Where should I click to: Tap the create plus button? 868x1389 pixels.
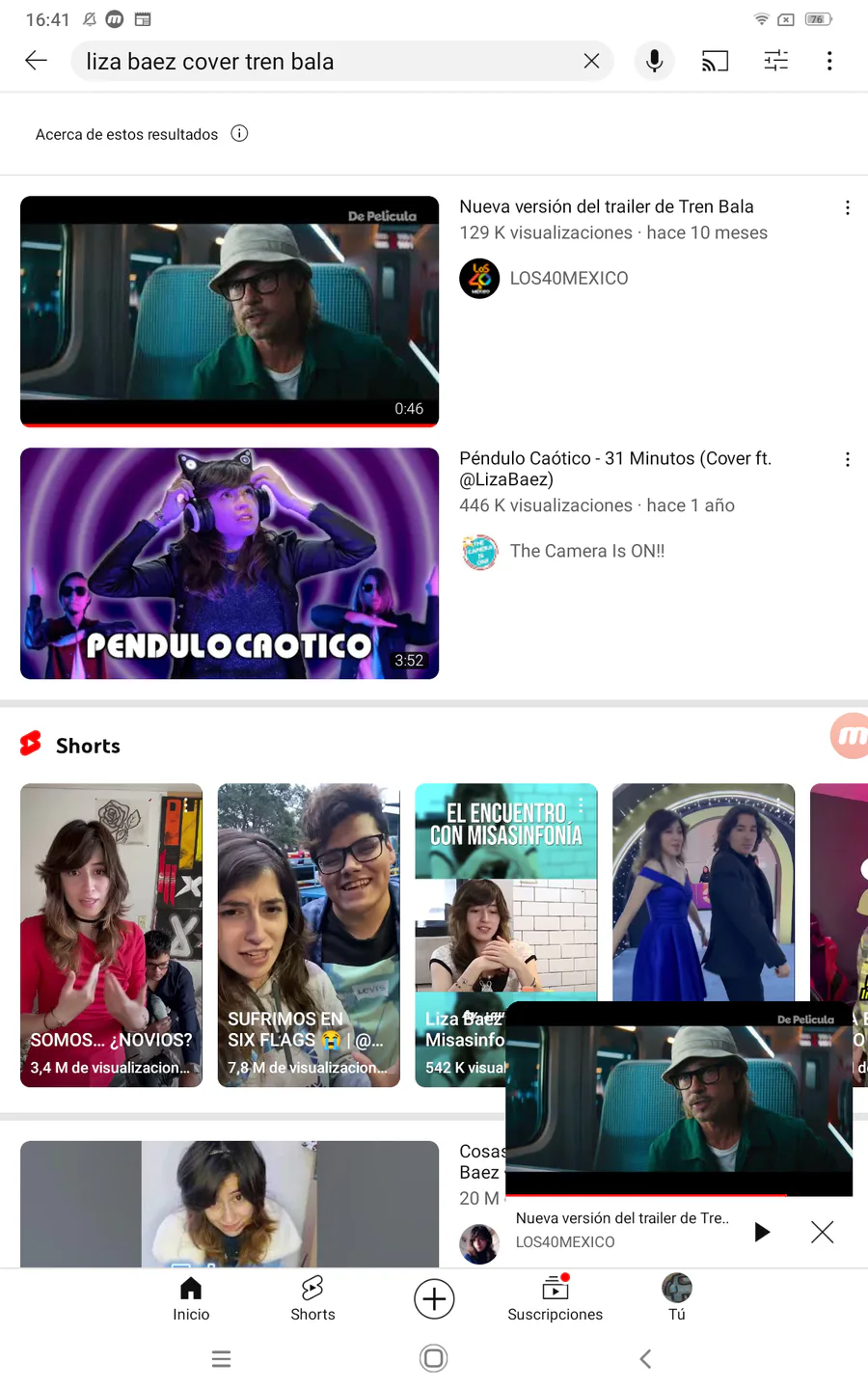[434, 1298]
